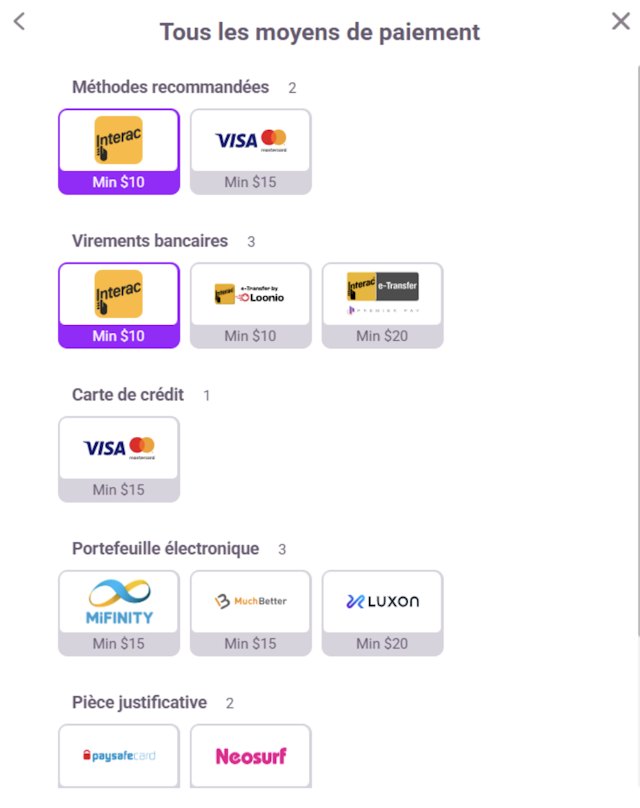Choose MiFinity e-wallet
The height and width of the screenshot is (808, 640).
pyautogui.click(x=119, y=613)
